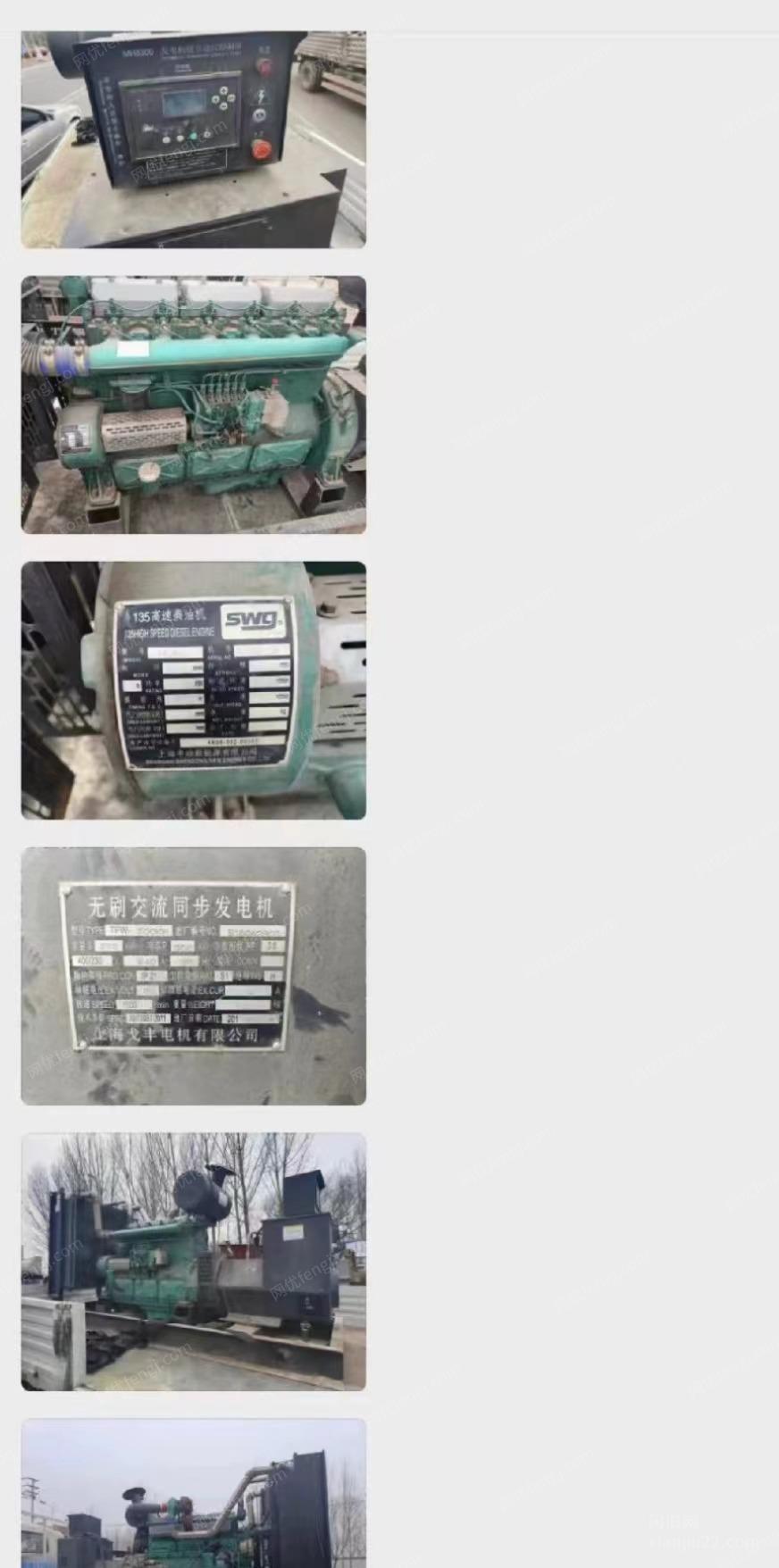View the green diesel engine side photo
The height and width of the screenshot is (1568, 779).
click(193, 405)
